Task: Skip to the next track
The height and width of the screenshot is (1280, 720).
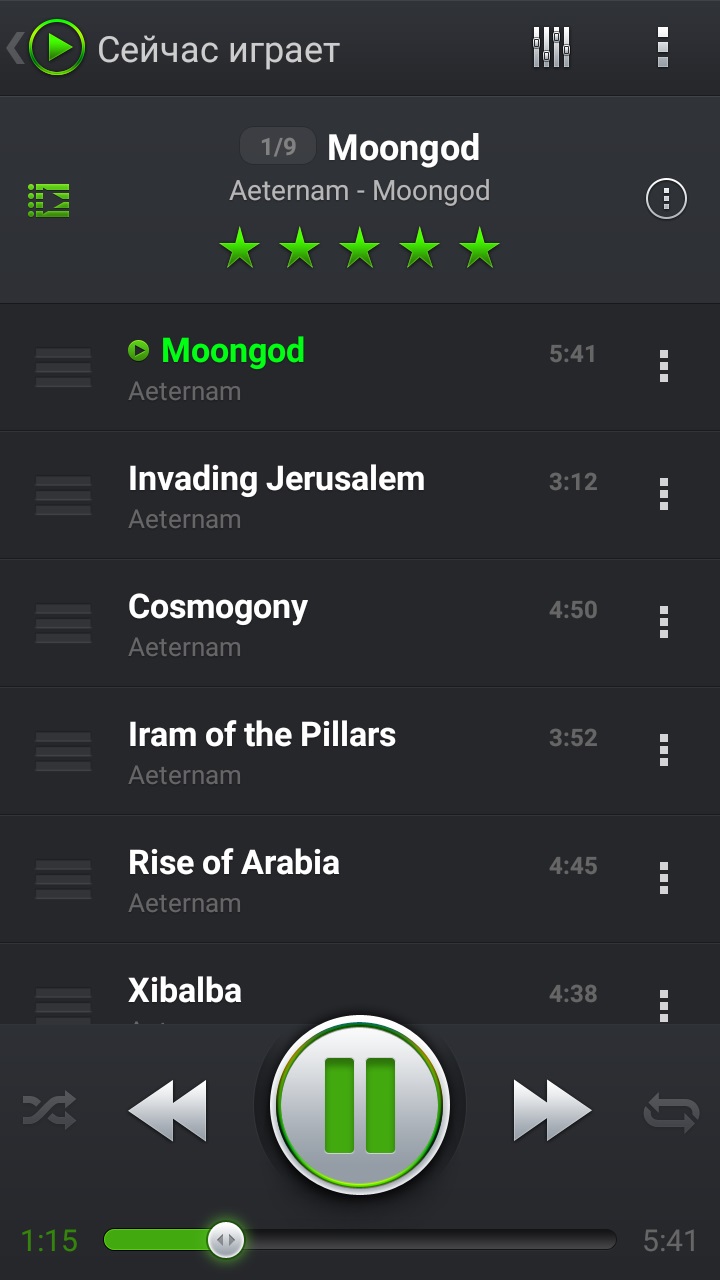Action: (552, 1110)
